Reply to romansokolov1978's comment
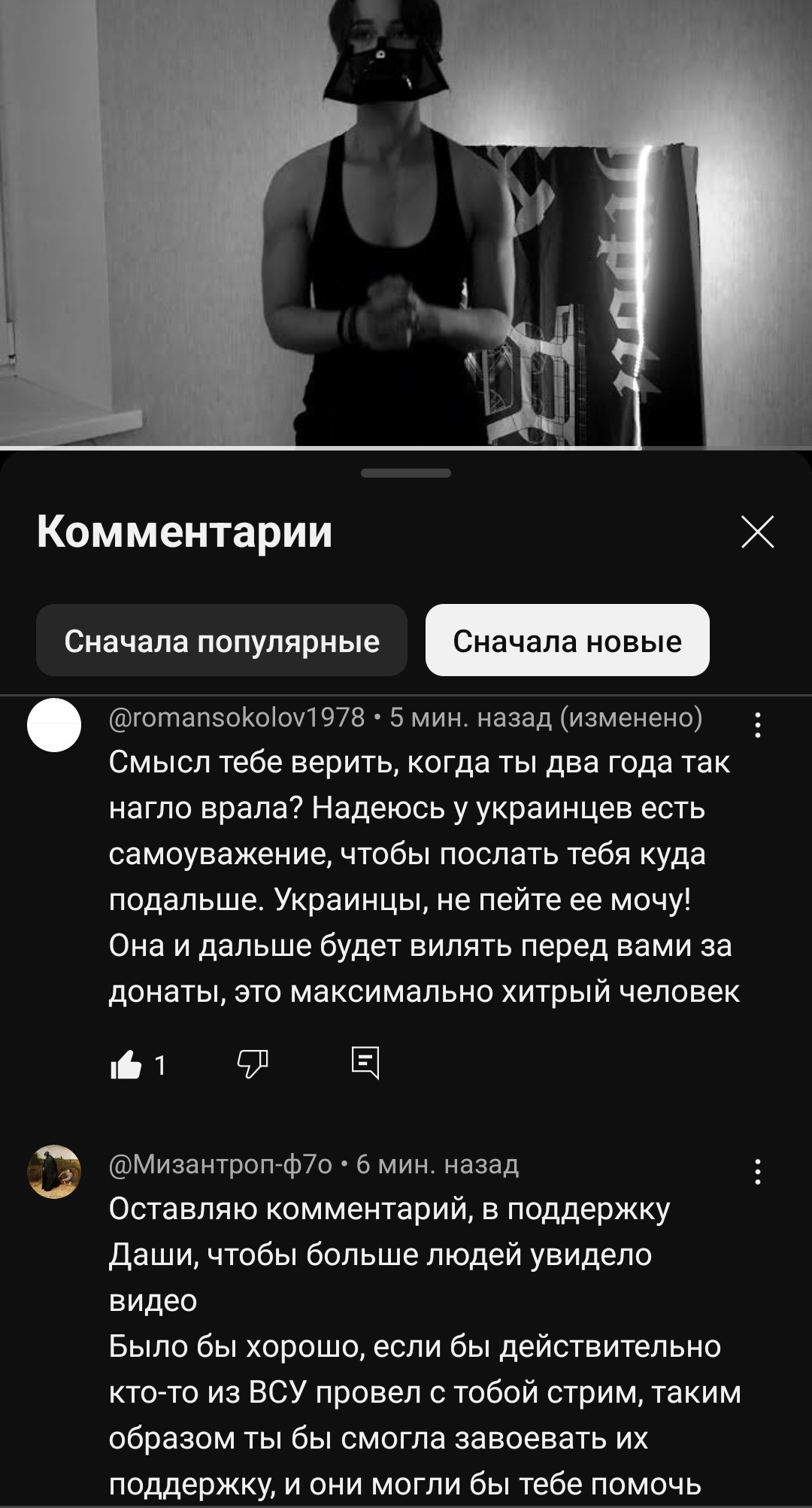The image size is (812, 1508). pyautogui.click(x=365, y=1063)
